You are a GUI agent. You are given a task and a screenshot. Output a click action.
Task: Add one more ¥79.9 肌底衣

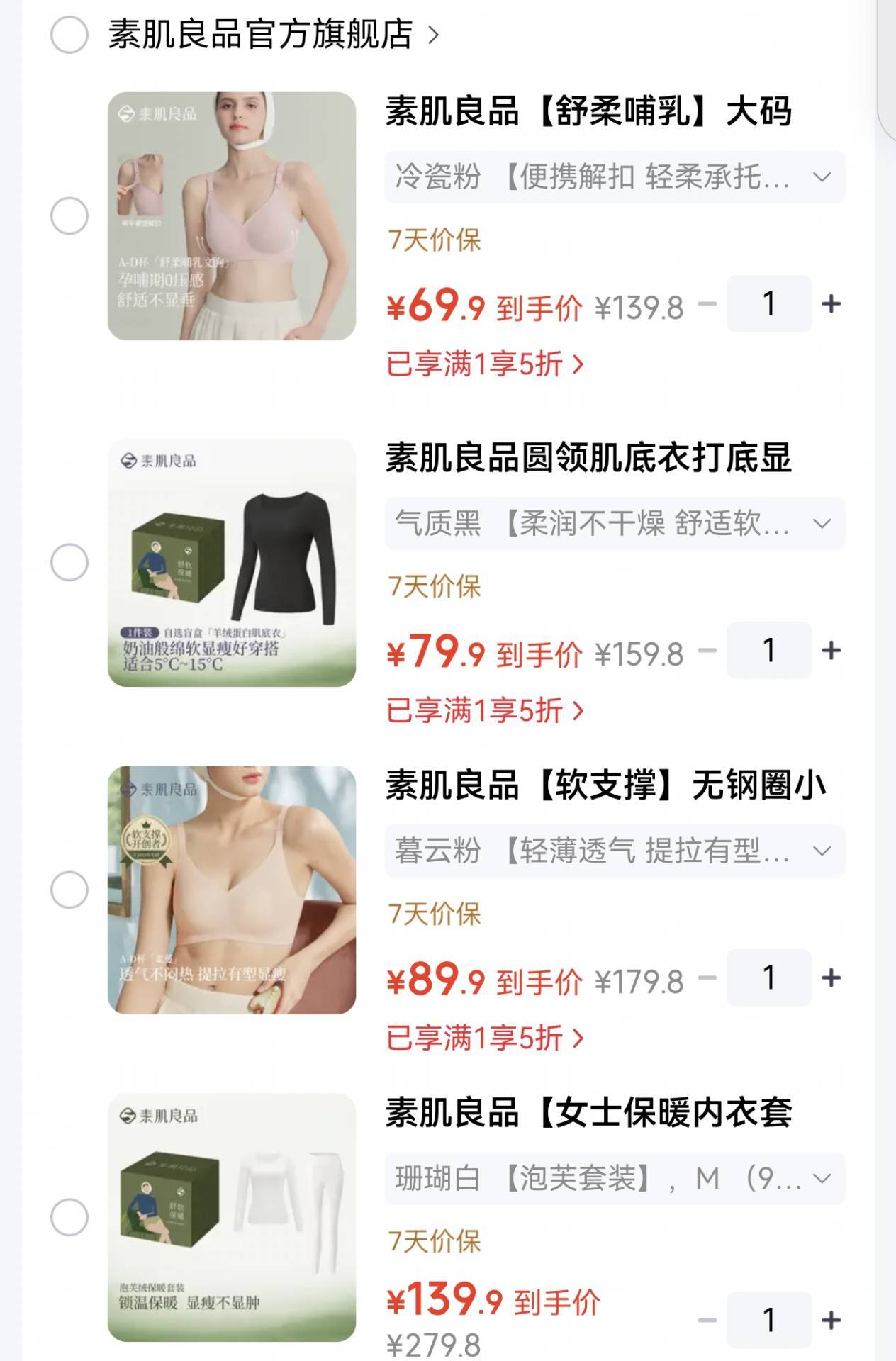pos(831,650)
